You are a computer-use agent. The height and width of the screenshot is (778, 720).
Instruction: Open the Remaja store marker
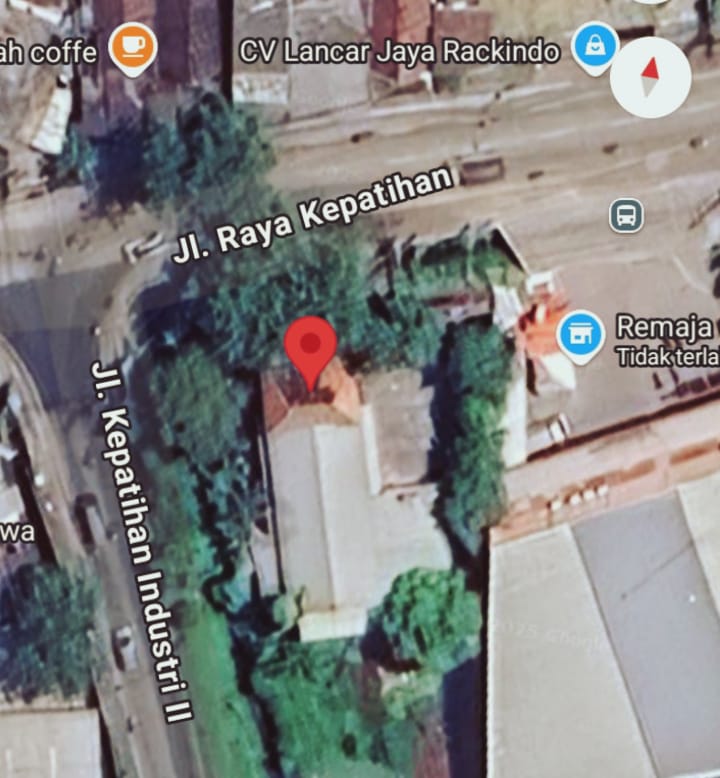coord(580,334)
